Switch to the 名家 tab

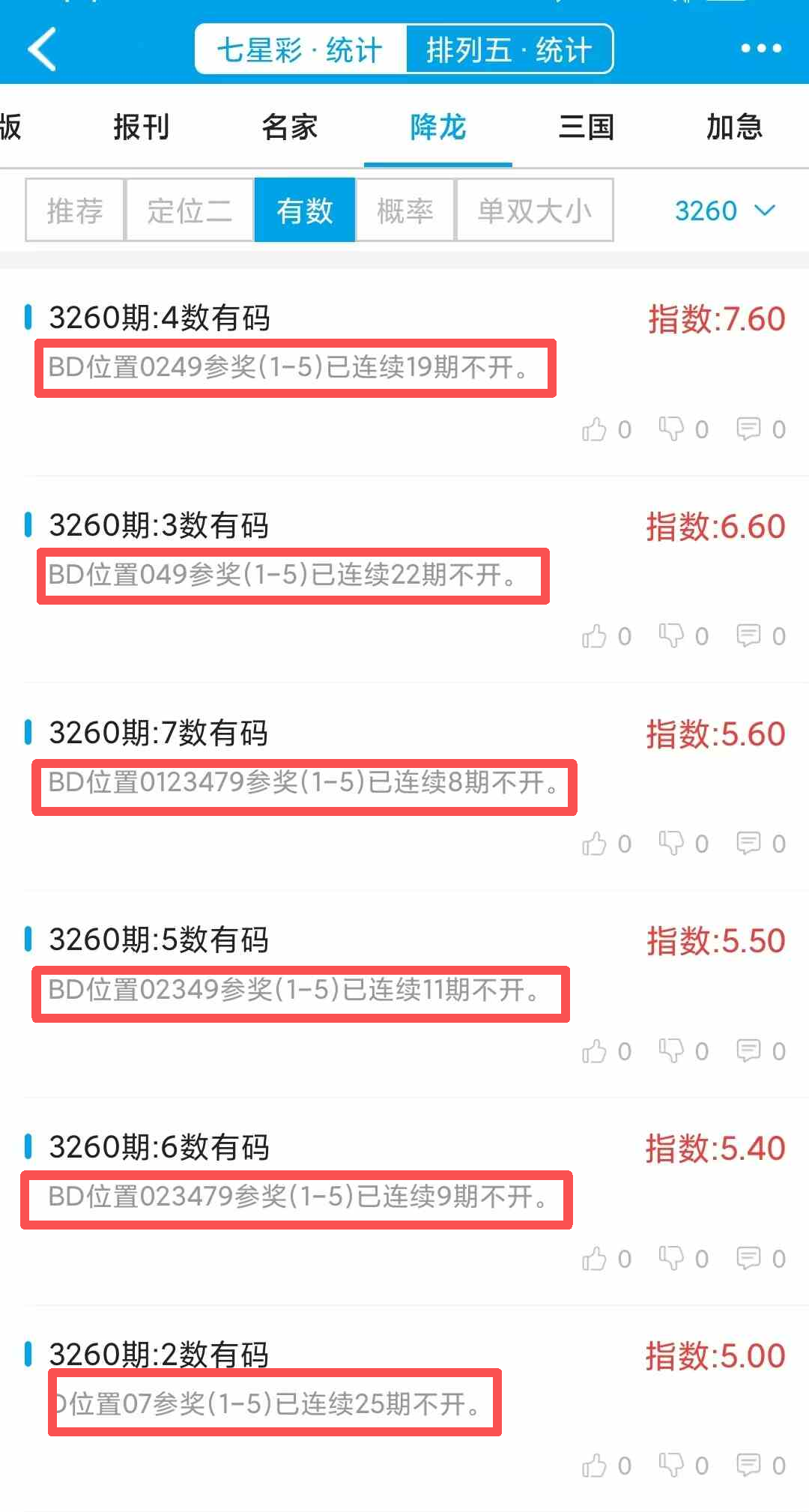click(x=290, y=127)
